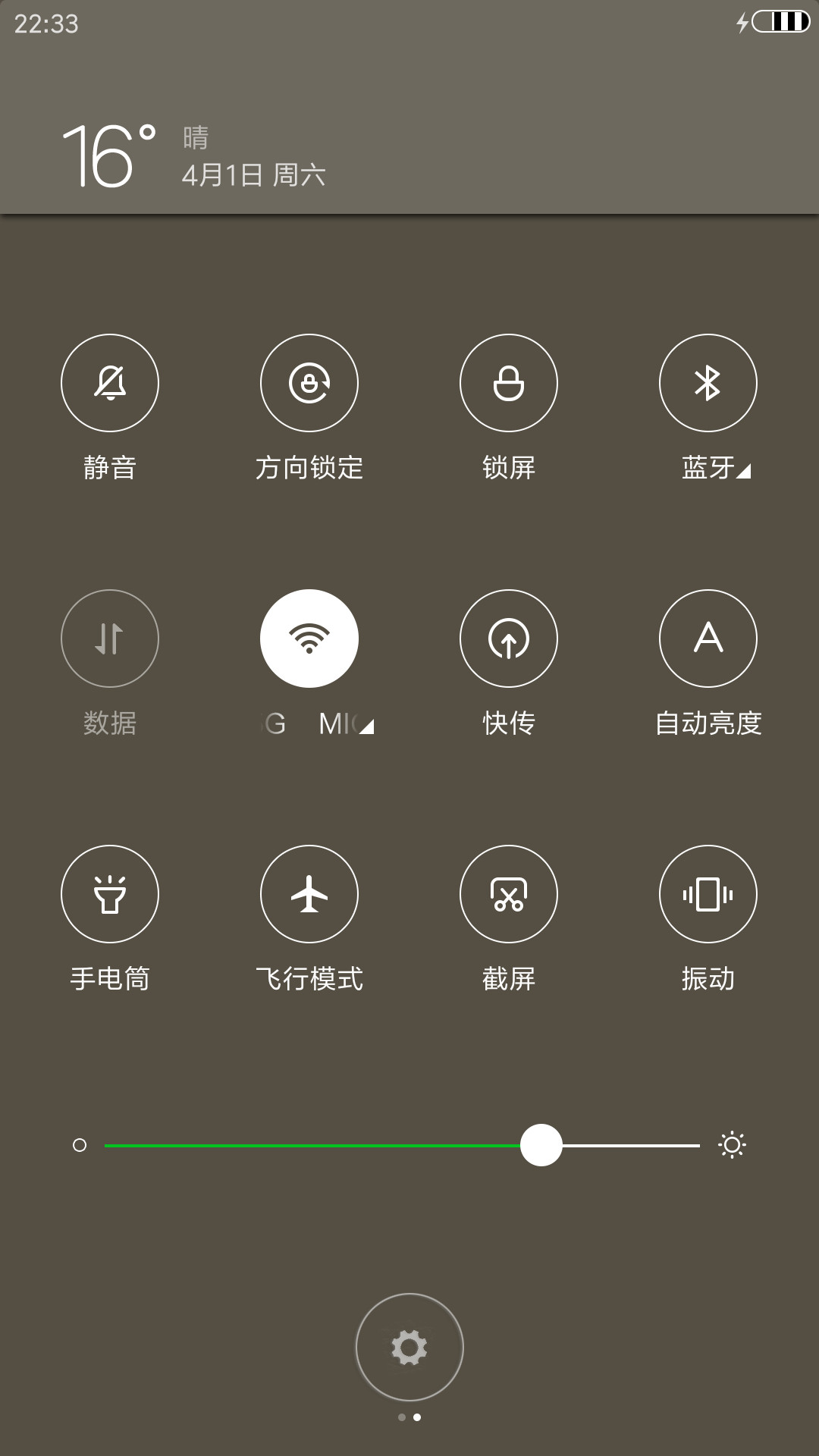Enable 数据 mobile data
Image resolution: width=819 pixels, height=1456 pixels.
[110, 639]
